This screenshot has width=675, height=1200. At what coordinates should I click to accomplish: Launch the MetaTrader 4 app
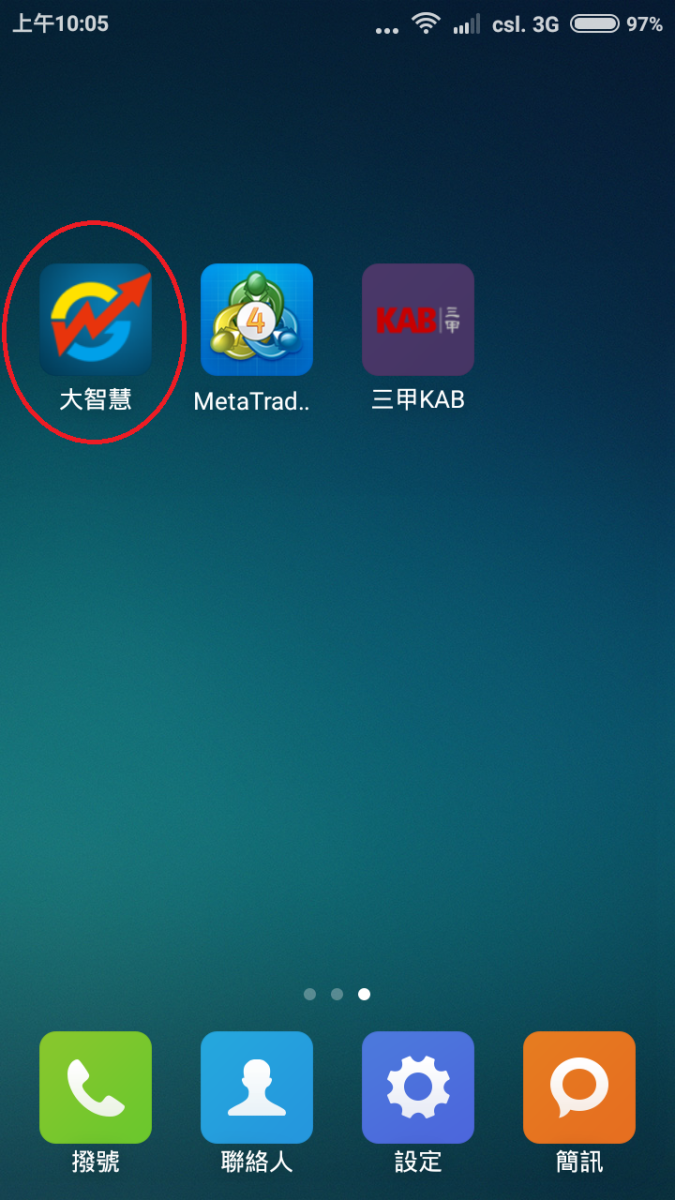click(x=256, y=320)
